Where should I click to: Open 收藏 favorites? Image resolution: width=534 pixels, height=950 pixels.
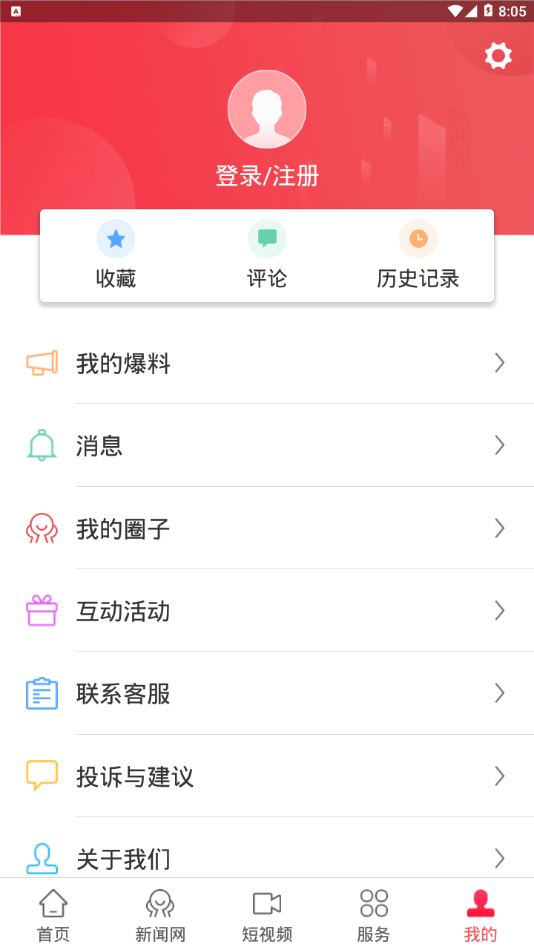[115, 255]
